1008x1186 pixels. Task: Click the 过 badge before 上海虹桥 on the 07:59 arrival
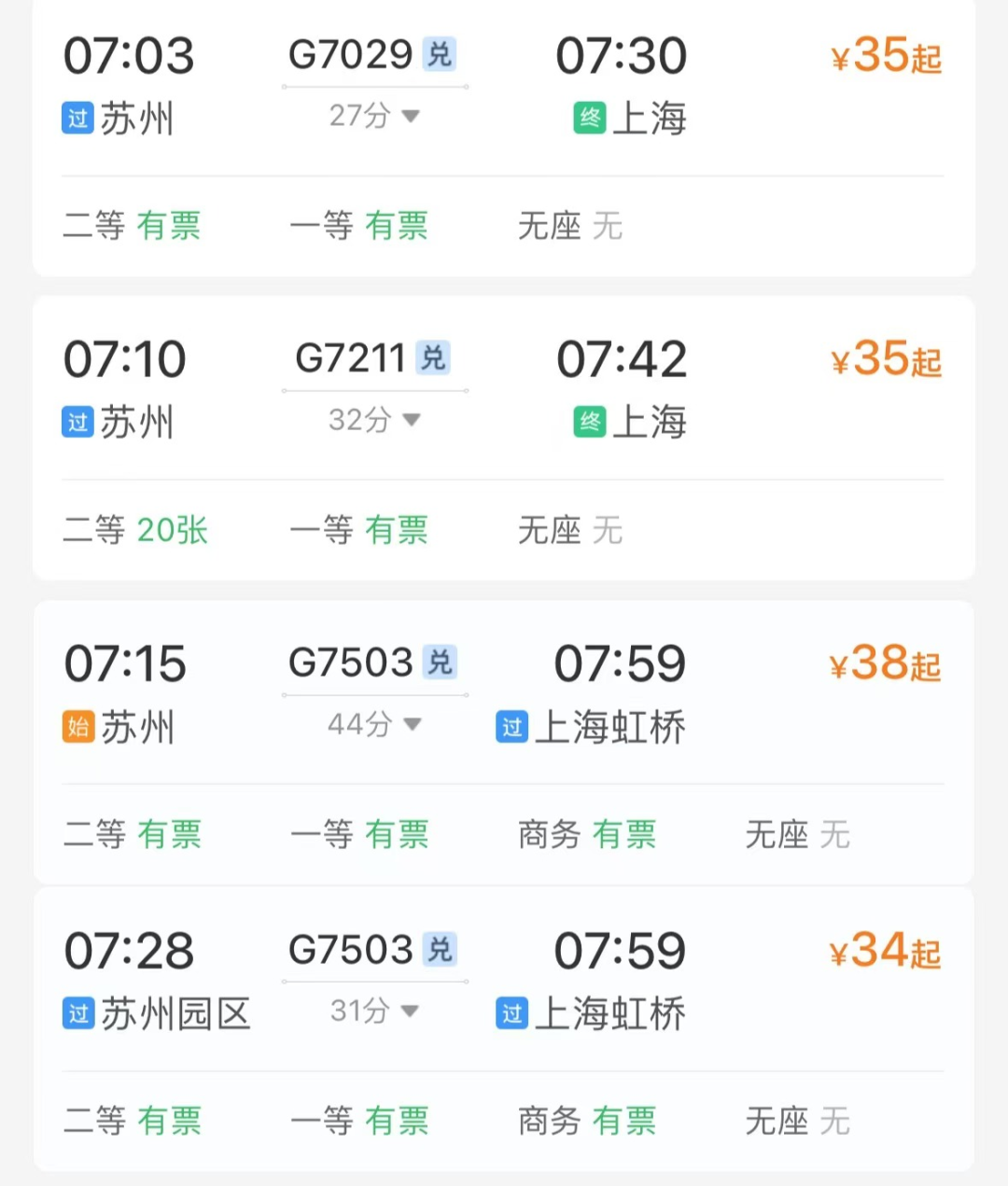[511, 729]
